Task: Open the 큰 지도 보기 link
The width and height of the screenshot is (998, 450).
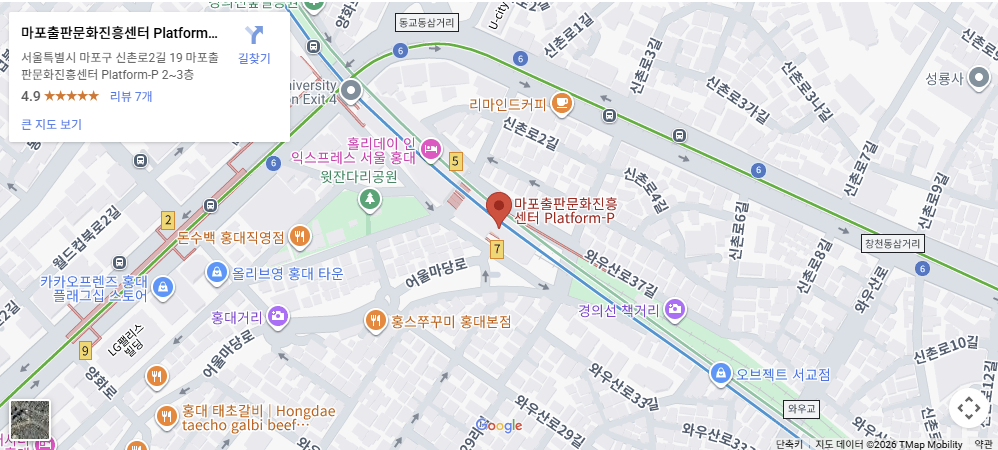Action: [x=51, y=124]
